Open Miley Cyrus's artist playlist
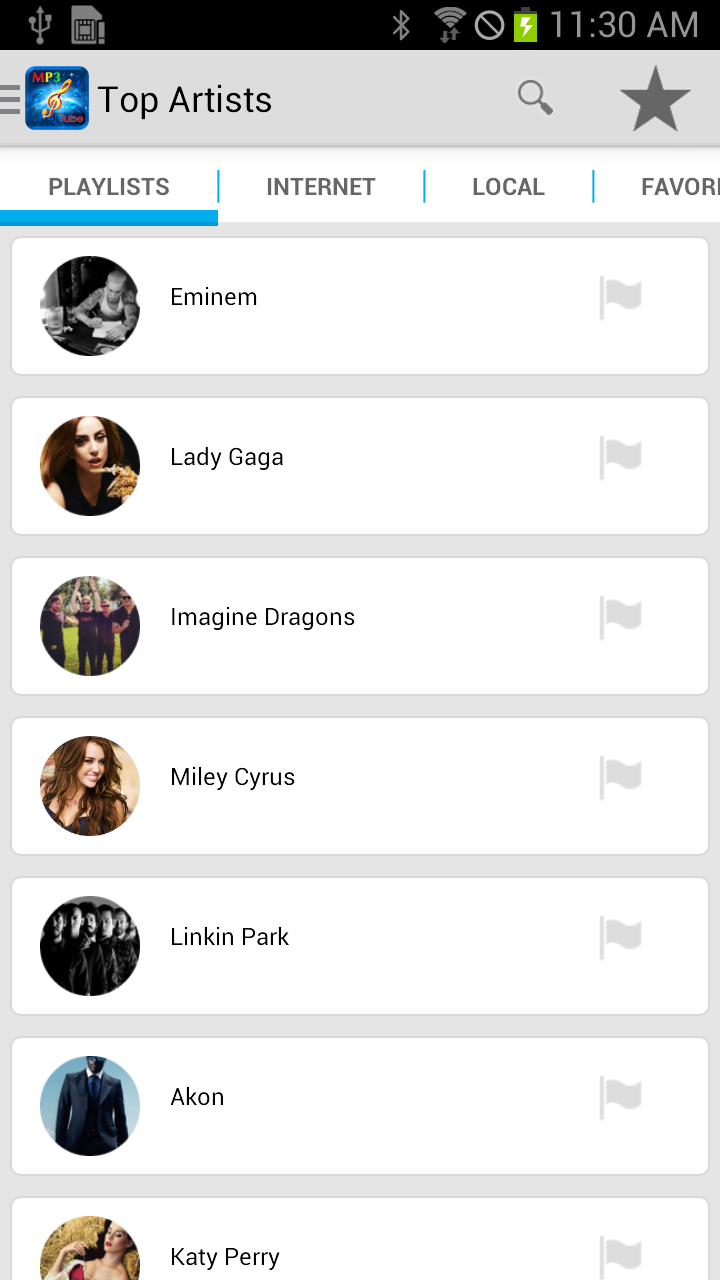This screenshot has width=720, height=1280. tap(360, 786)
